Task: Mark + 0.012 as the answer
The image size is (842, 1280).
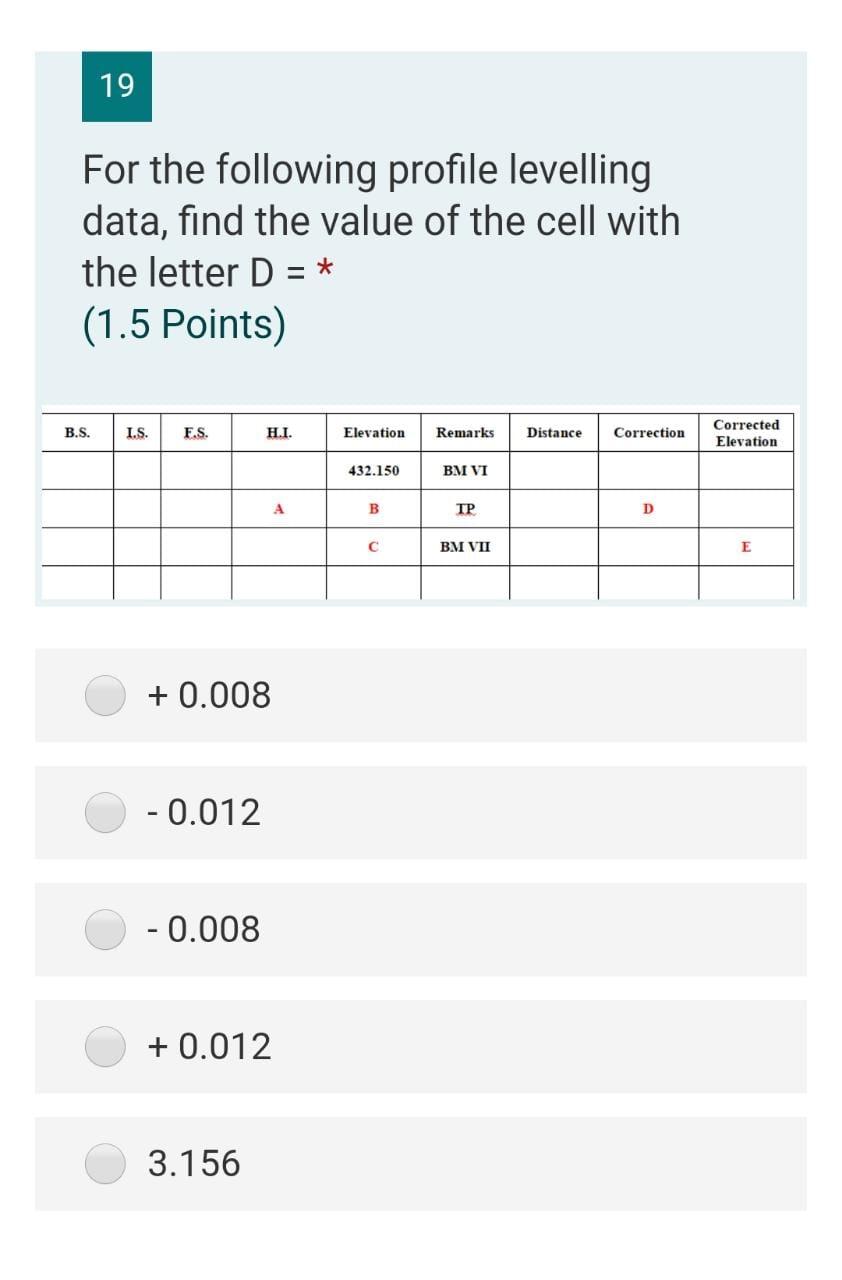Action: tap(105, 1046)
